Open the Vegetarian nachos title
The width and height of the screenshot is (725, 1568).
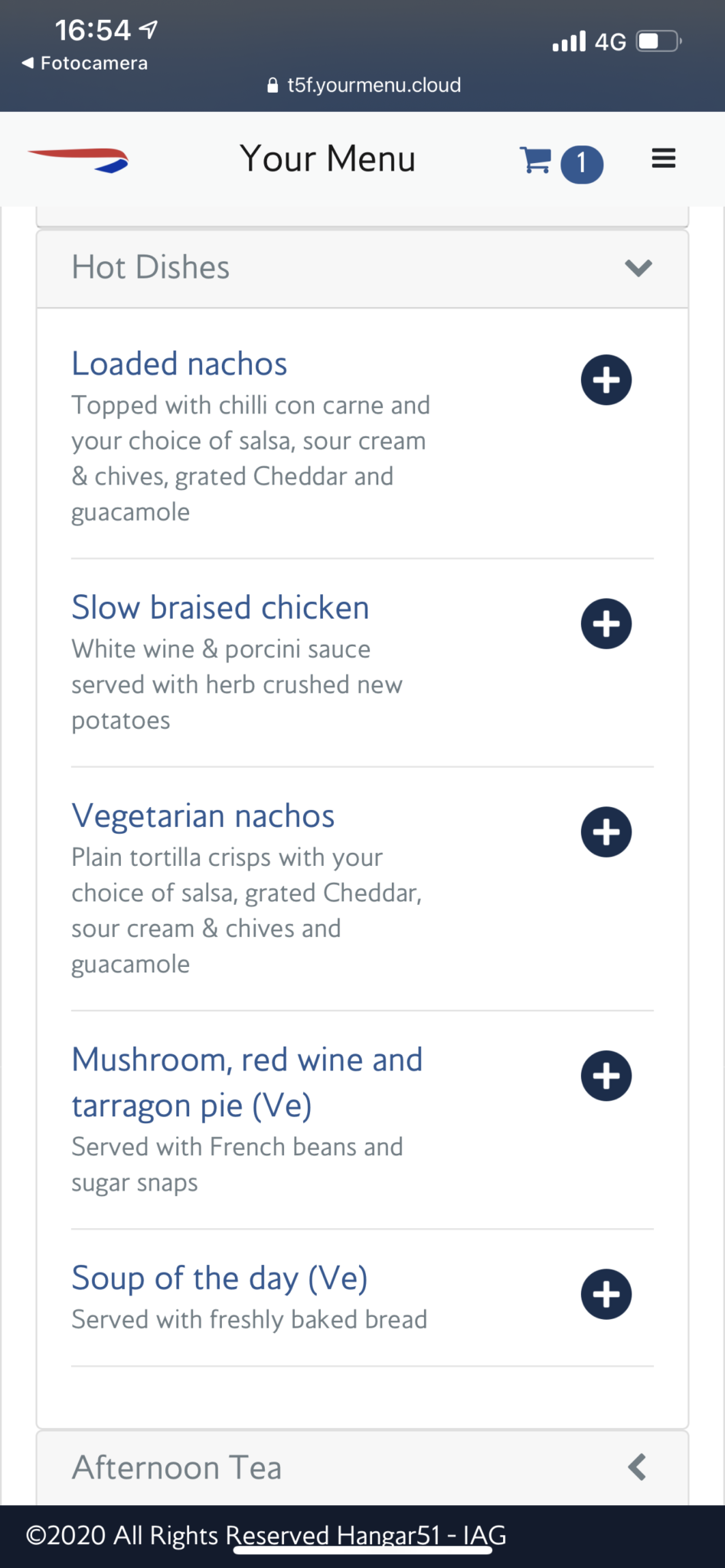[203, 816]
